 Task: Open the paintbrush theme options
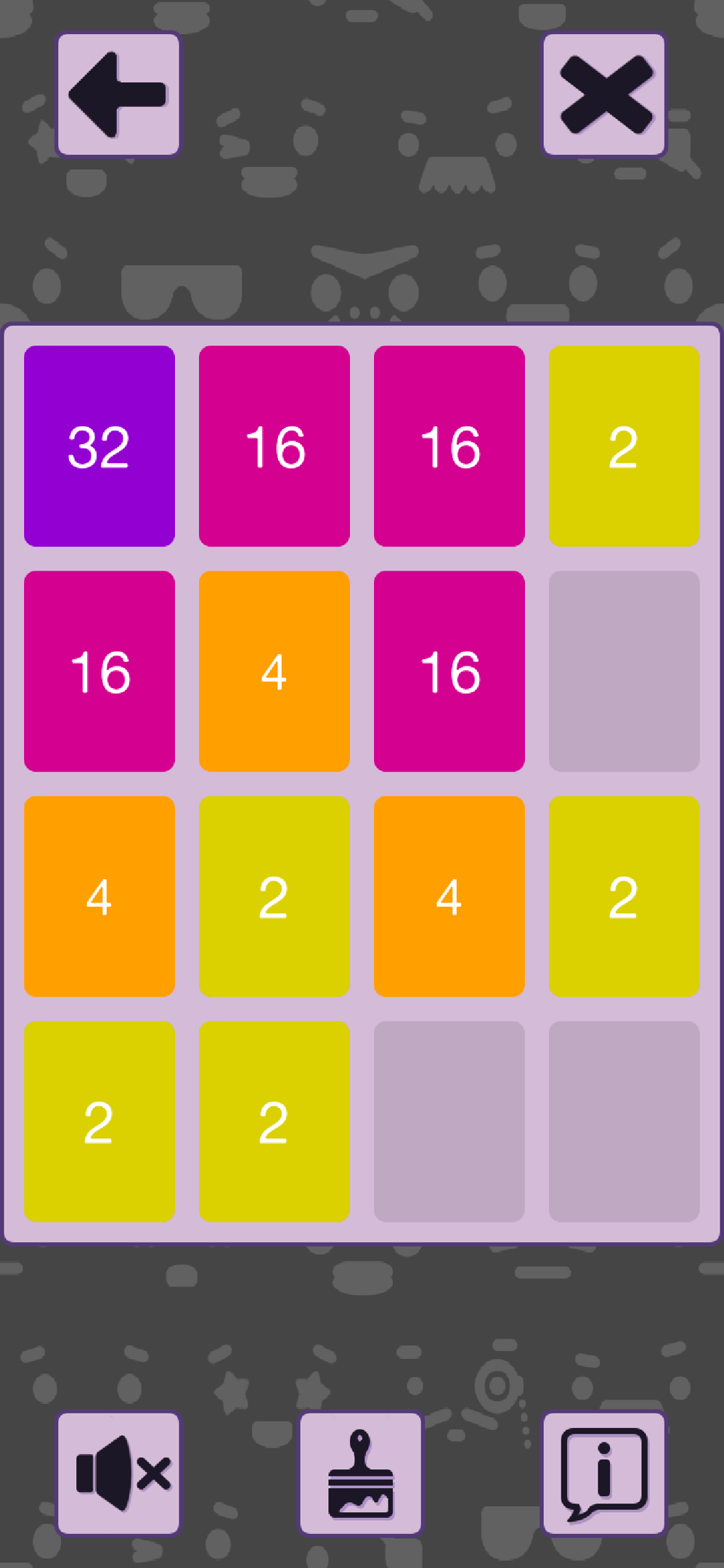(361, 1474)
